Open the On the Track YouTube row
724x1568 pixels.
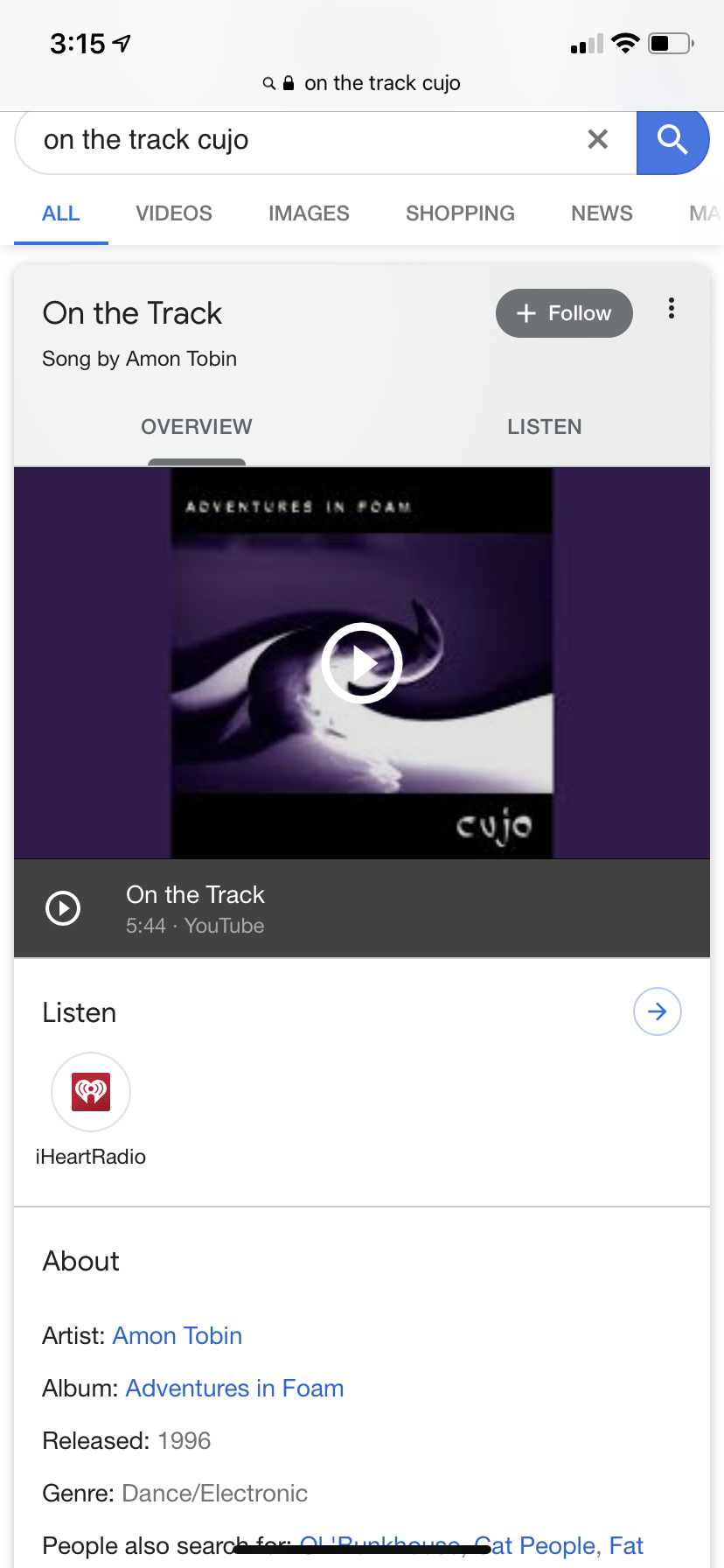tap(362, 908)
